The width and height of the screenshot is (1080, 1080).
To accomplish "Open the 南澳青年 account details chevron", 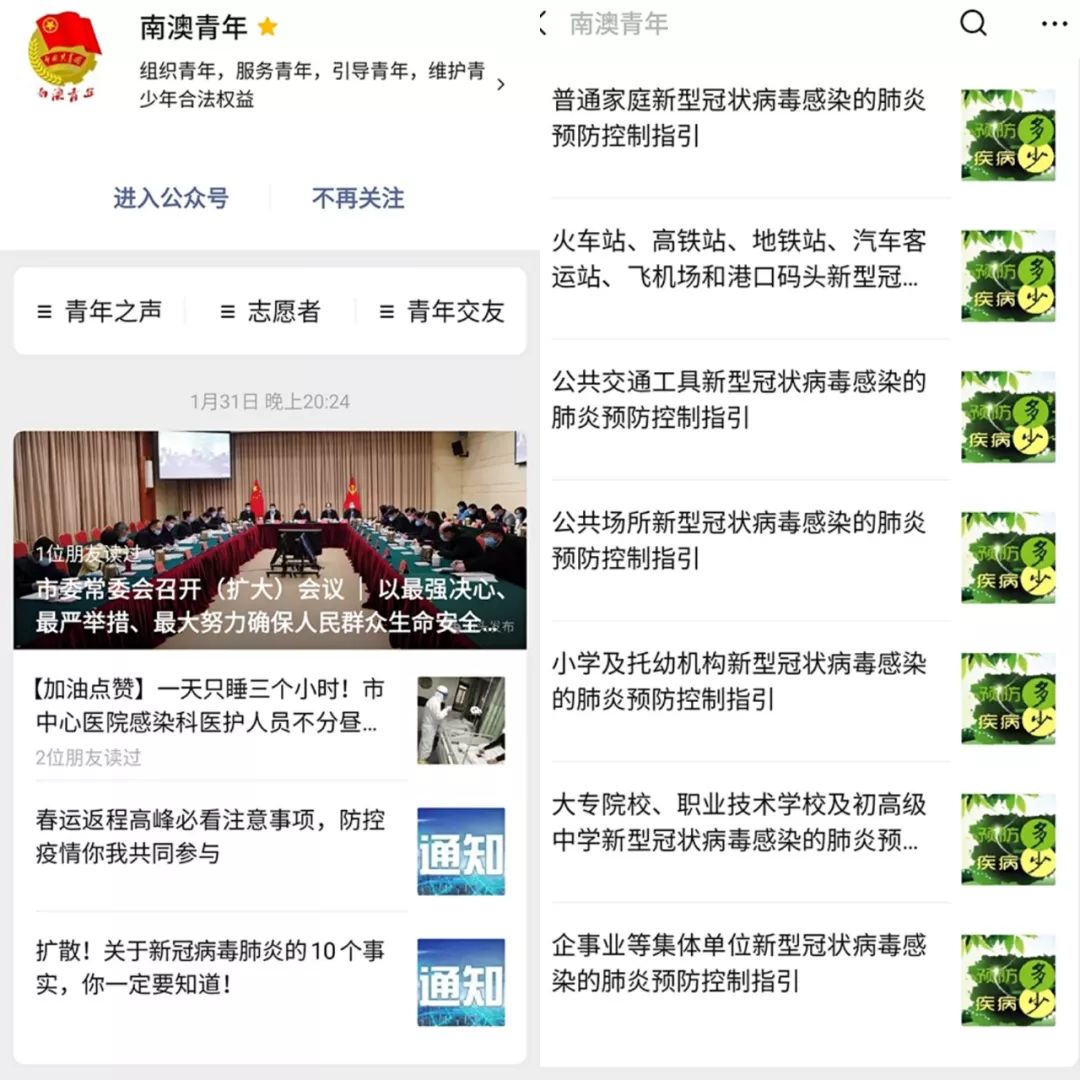I will tap(501, 85).
